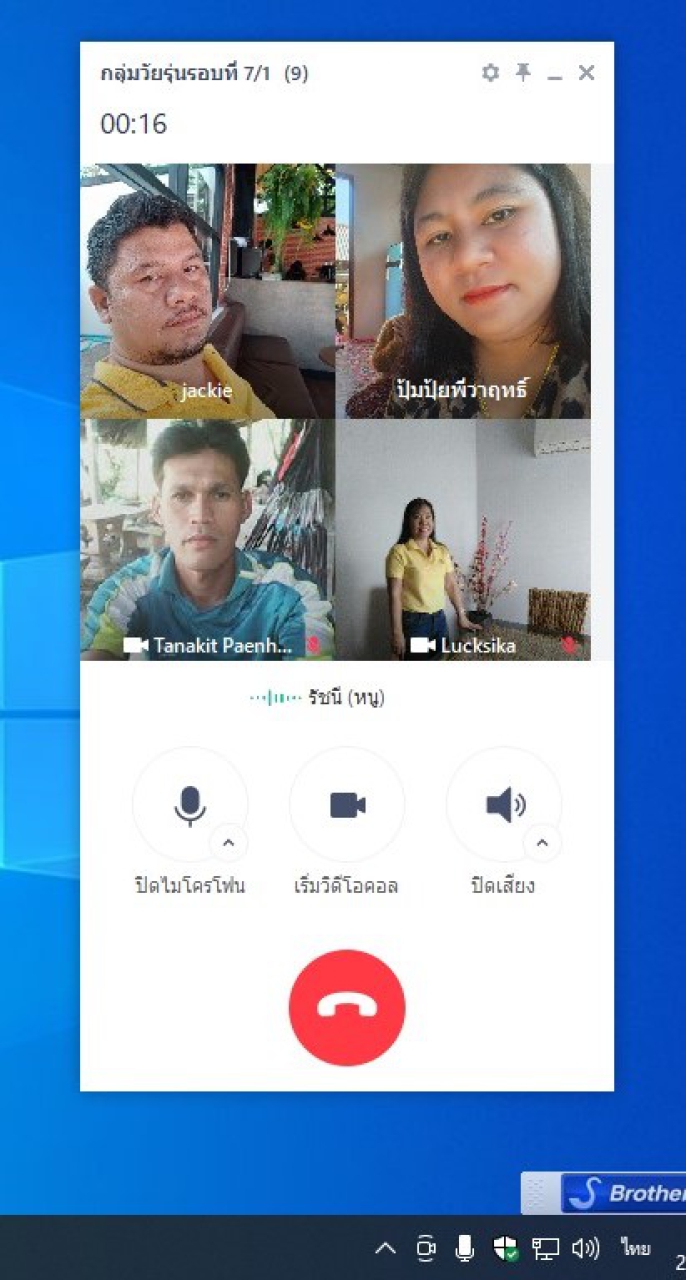The height and width of the screenshot is (1280, 686).
Task: Open the call settings gear icon
Action: click(490, 73)
